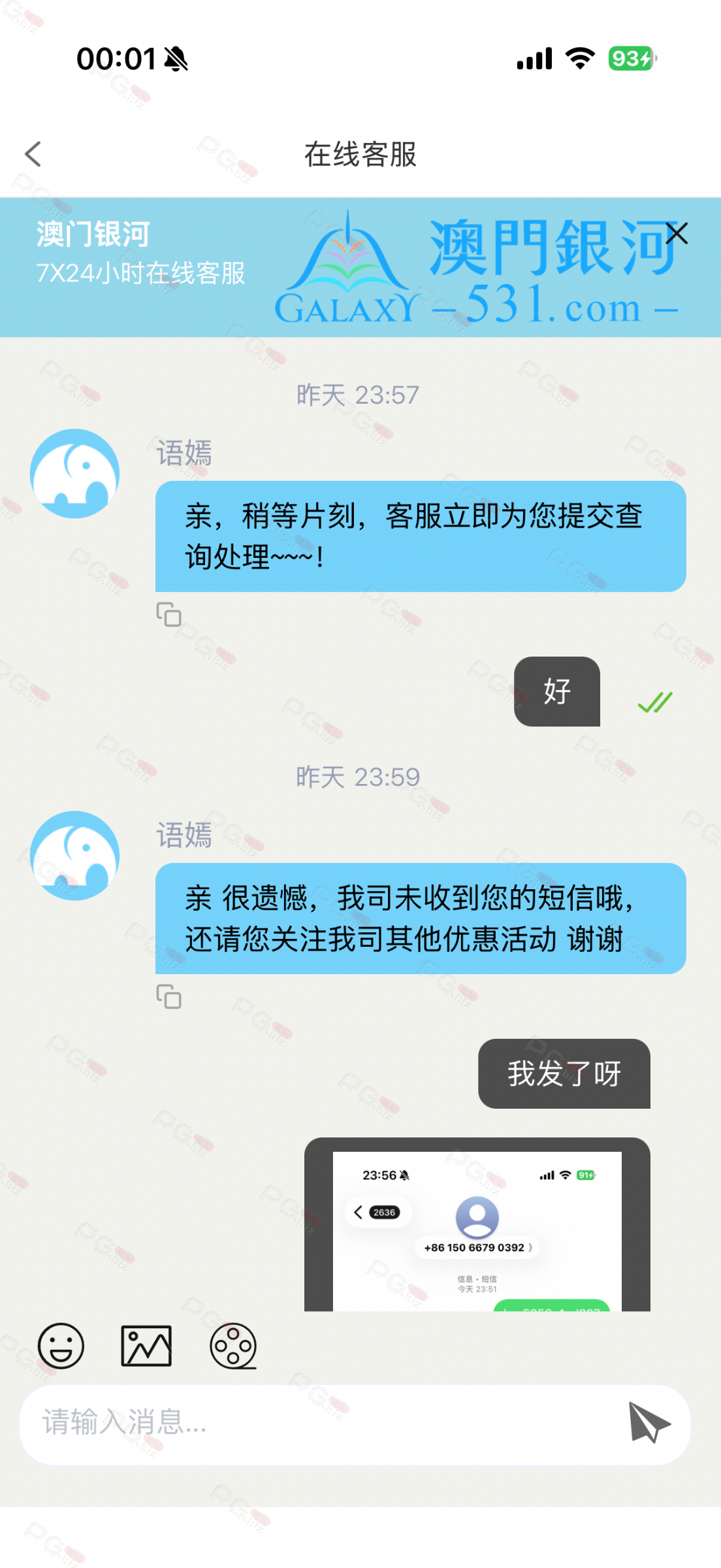Screen dimensions: 721x1568
Task: Close the 澳门银河 banner
Action: [677, 233]
